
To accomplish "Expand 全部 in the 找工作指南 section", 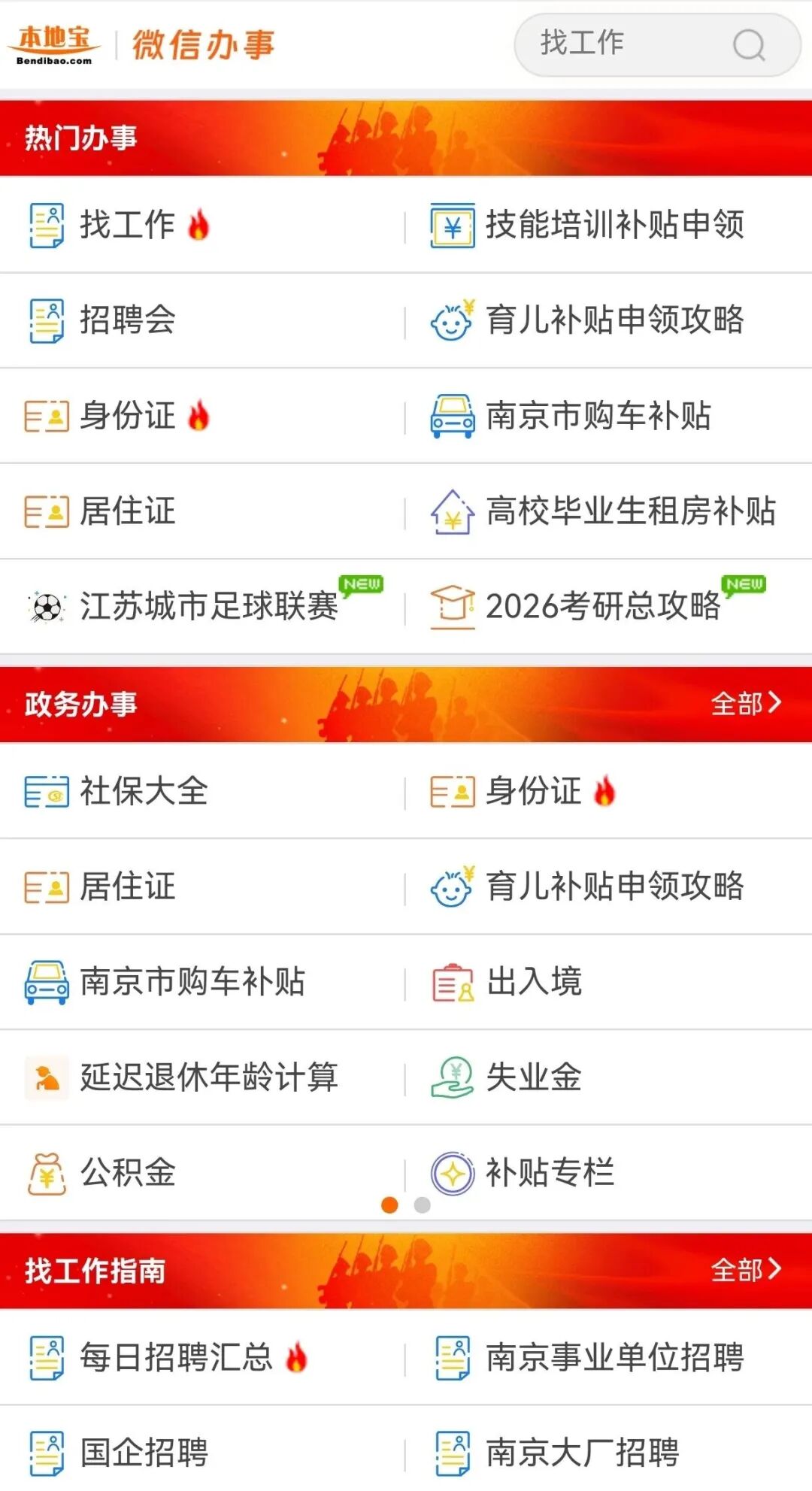I will point(744,1270).
